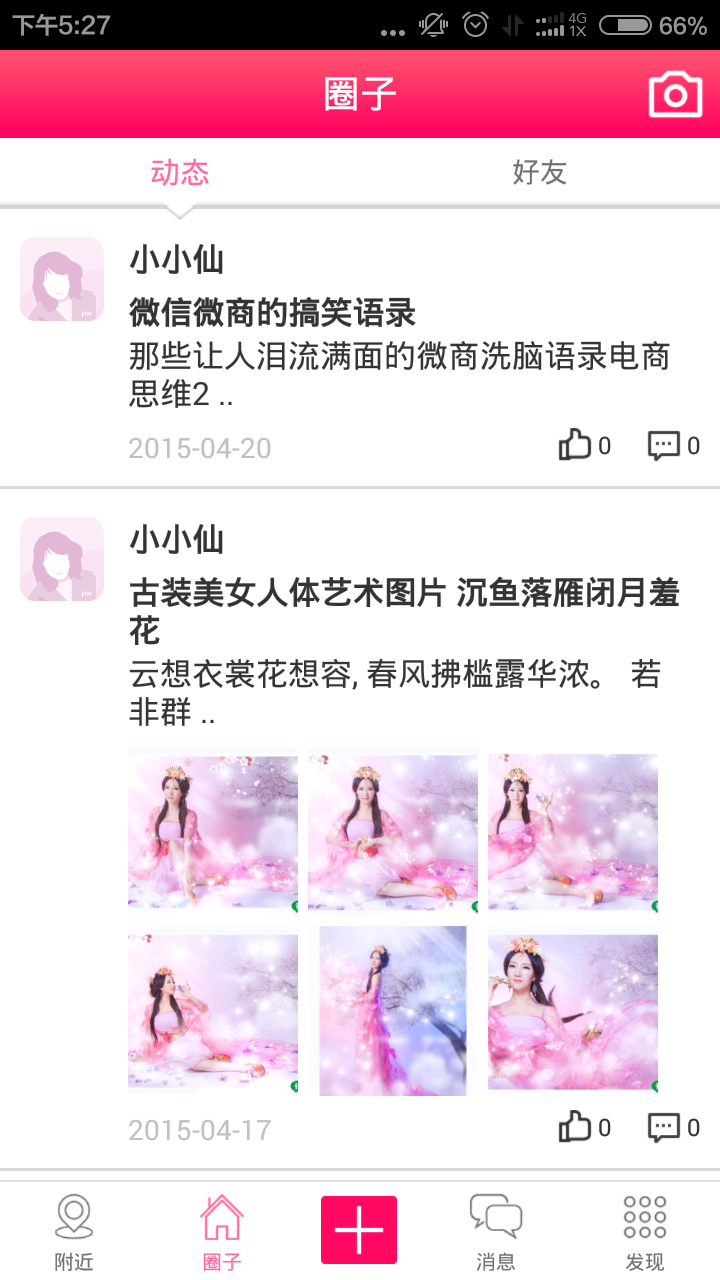Open comment box icon on the first post
Screen dimensions: 720x1280
(x=663, y=444)
